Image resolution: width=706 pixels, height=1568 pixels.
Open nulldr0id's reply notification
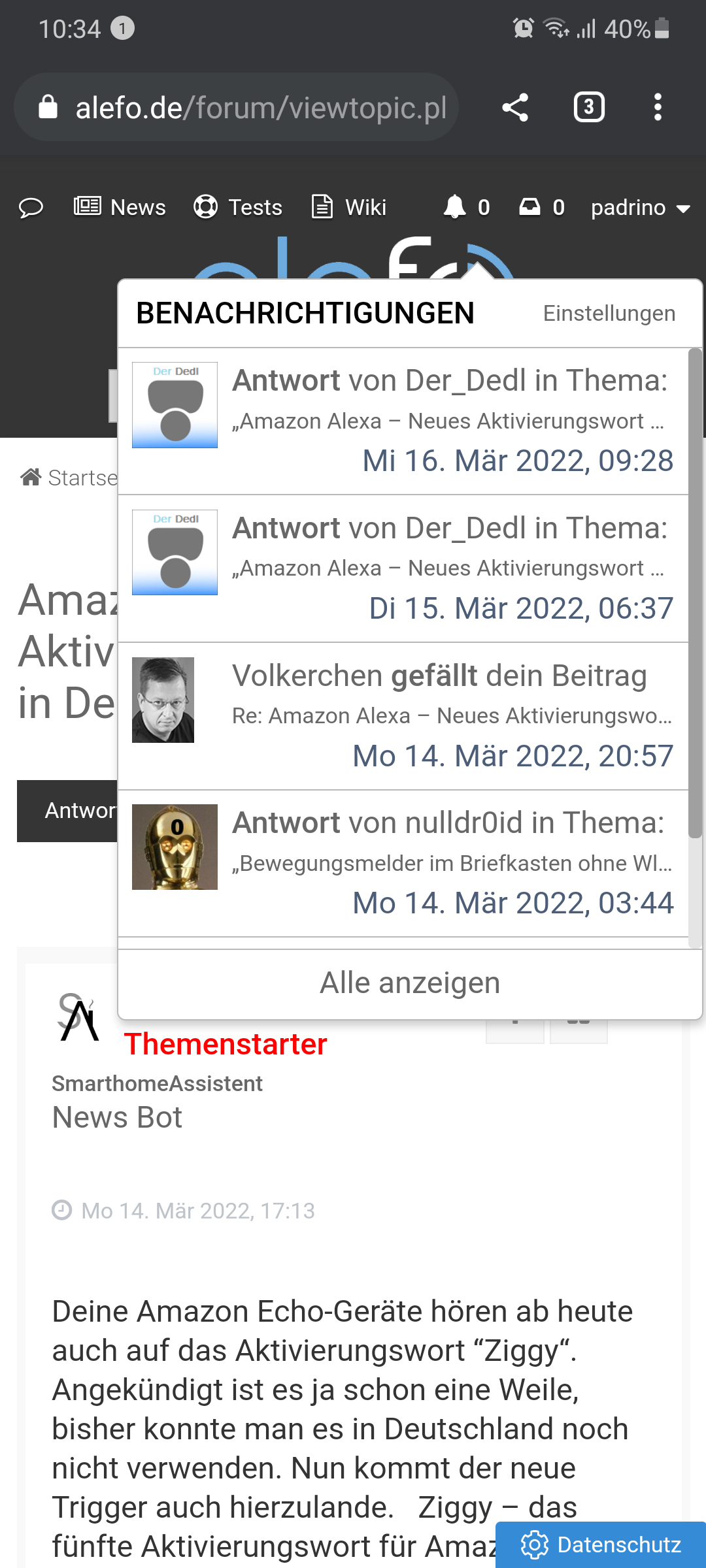tap(450, 863)
